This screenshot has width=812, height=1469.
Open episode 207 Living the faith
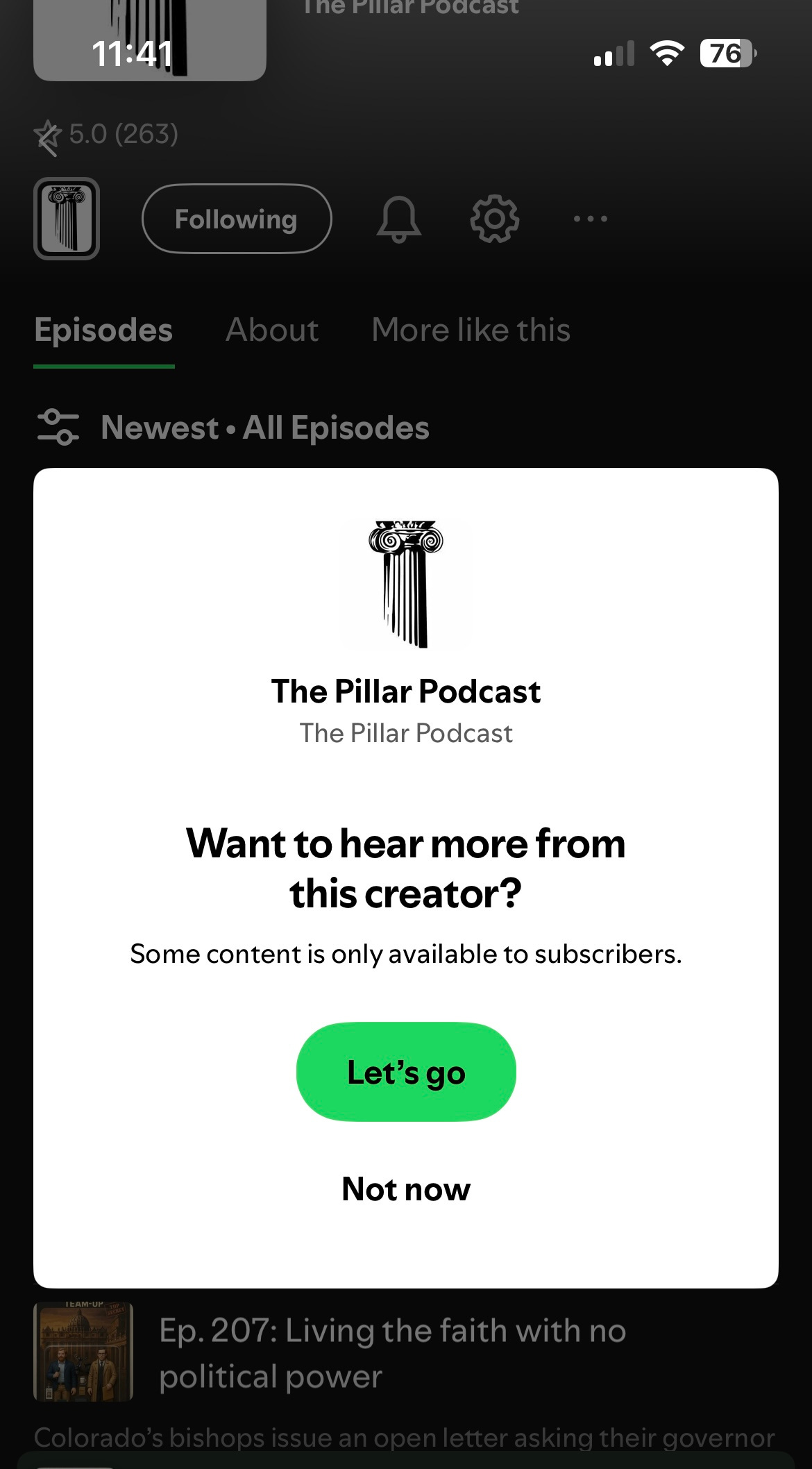[392, 1352]
